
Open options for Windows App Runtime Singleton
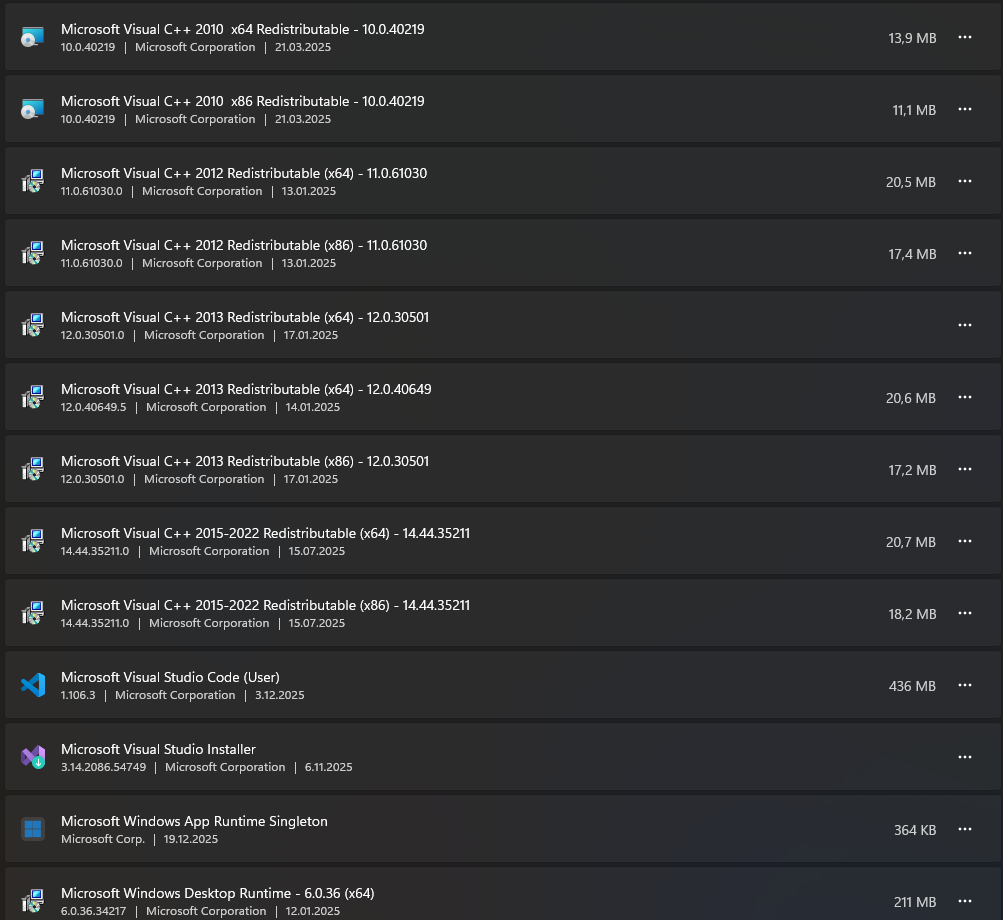[x=965, y=829]
